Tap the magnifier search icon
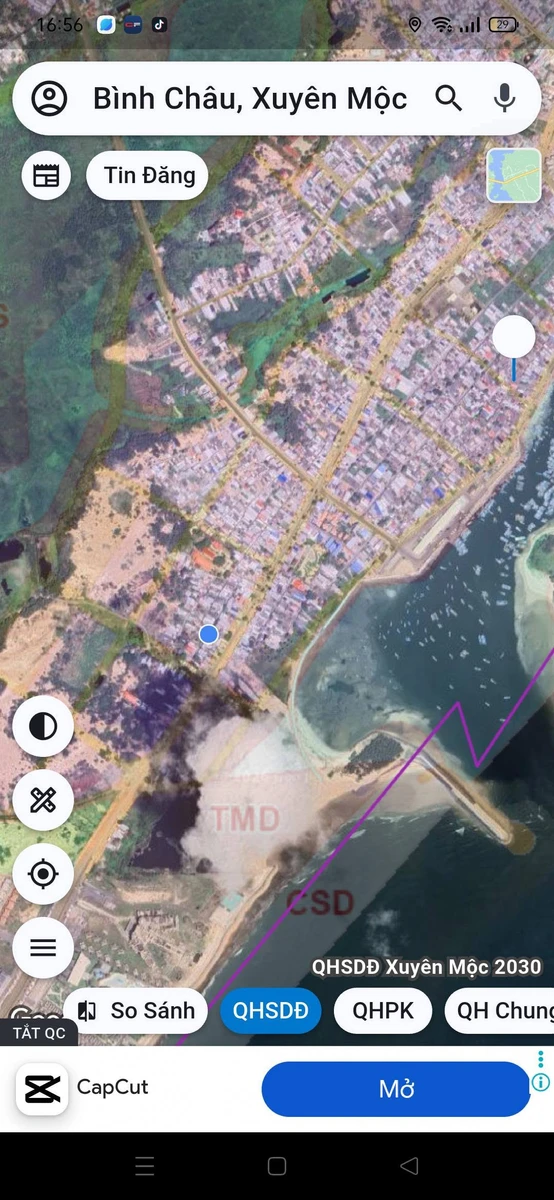The height and width of the screenshot is (1200, 554). 449,98
